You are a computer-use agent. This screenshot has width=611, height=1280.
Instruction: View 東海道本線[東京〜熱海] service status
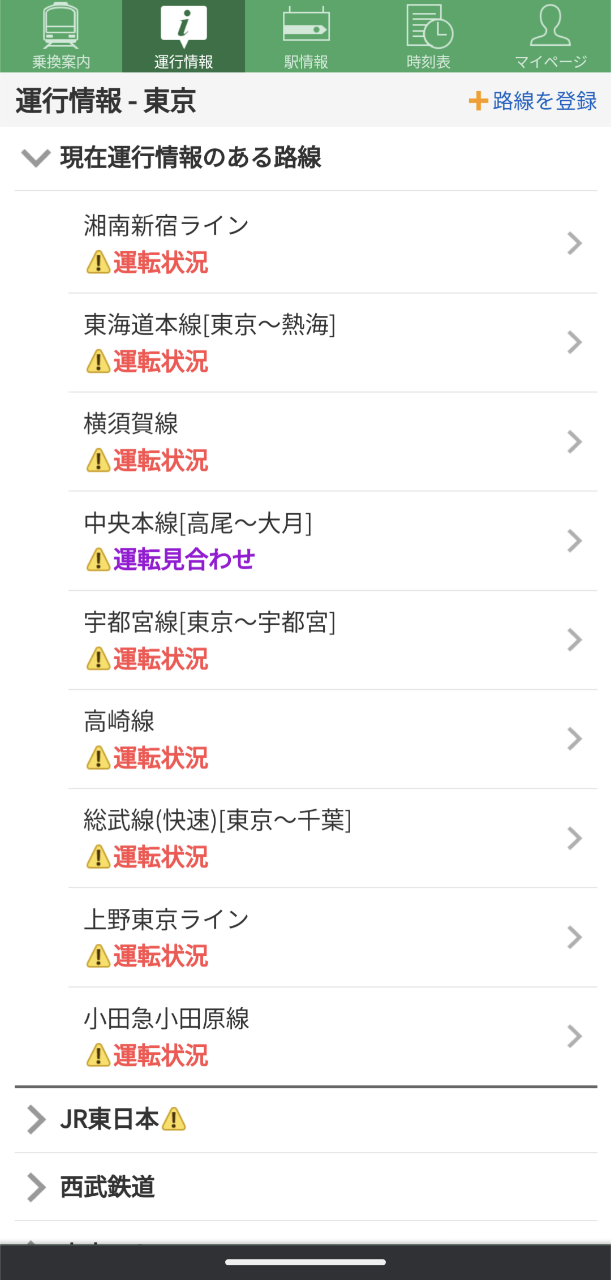330,342
